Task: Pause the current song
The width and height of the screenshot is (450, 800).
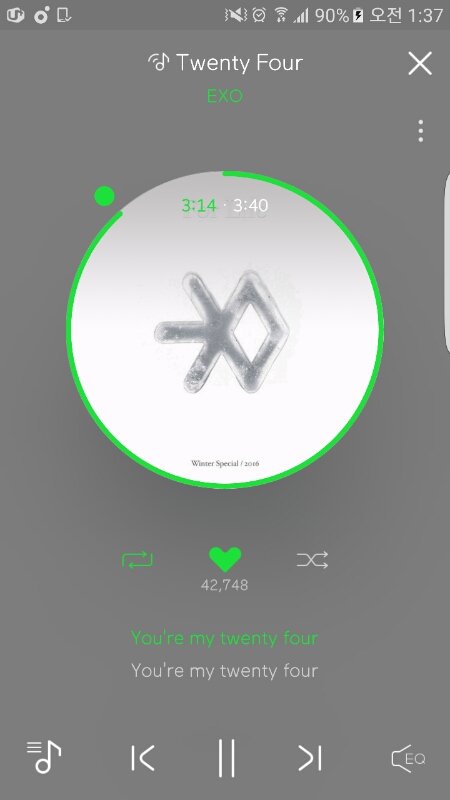Action: 226,758
